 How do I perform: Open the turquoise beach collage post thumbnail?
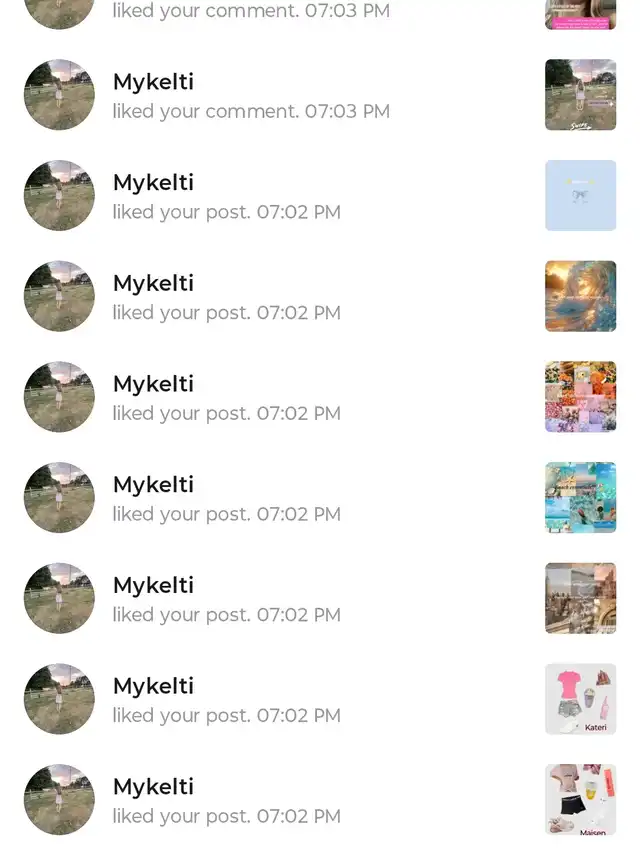tap(580, 498)
